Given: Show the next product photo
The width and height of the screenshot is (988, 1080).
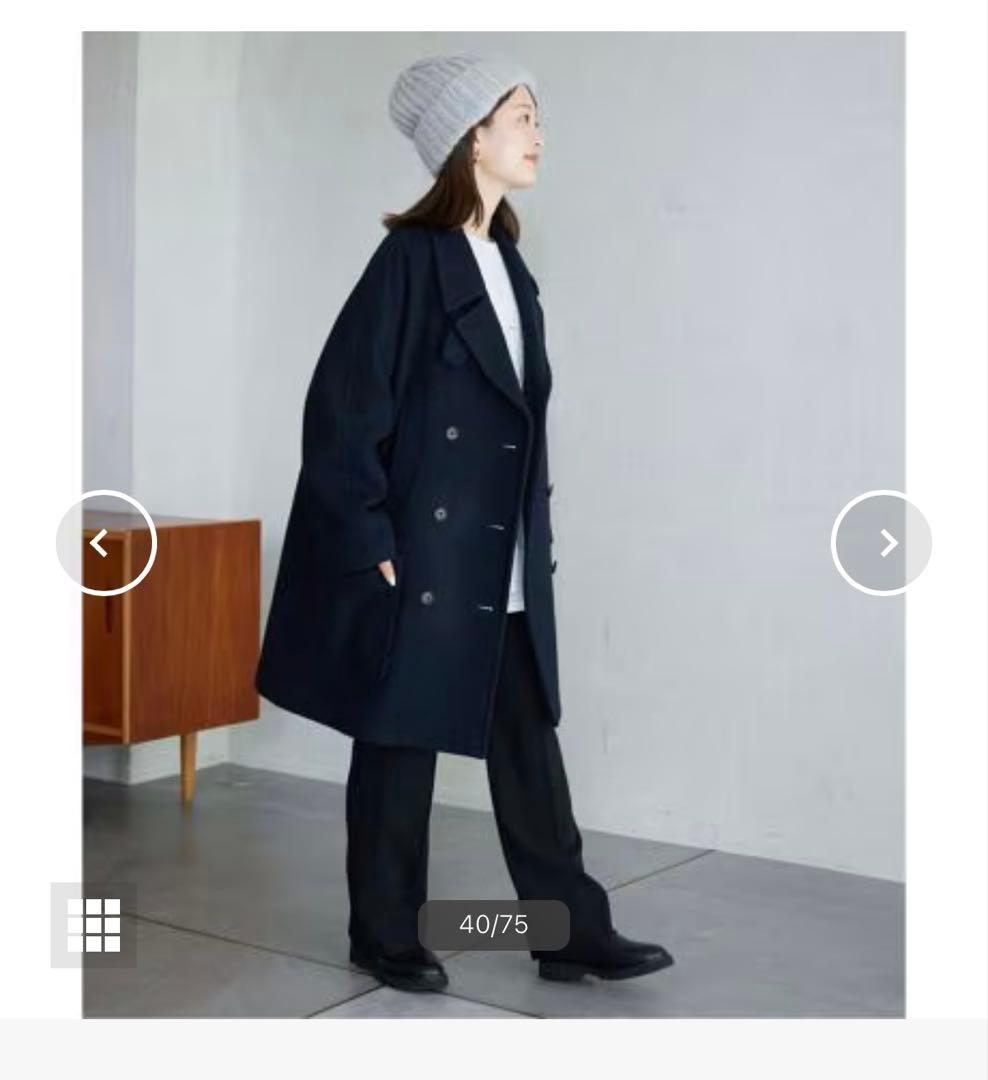Looking at the screenshot, I should [x=882, y=543].
